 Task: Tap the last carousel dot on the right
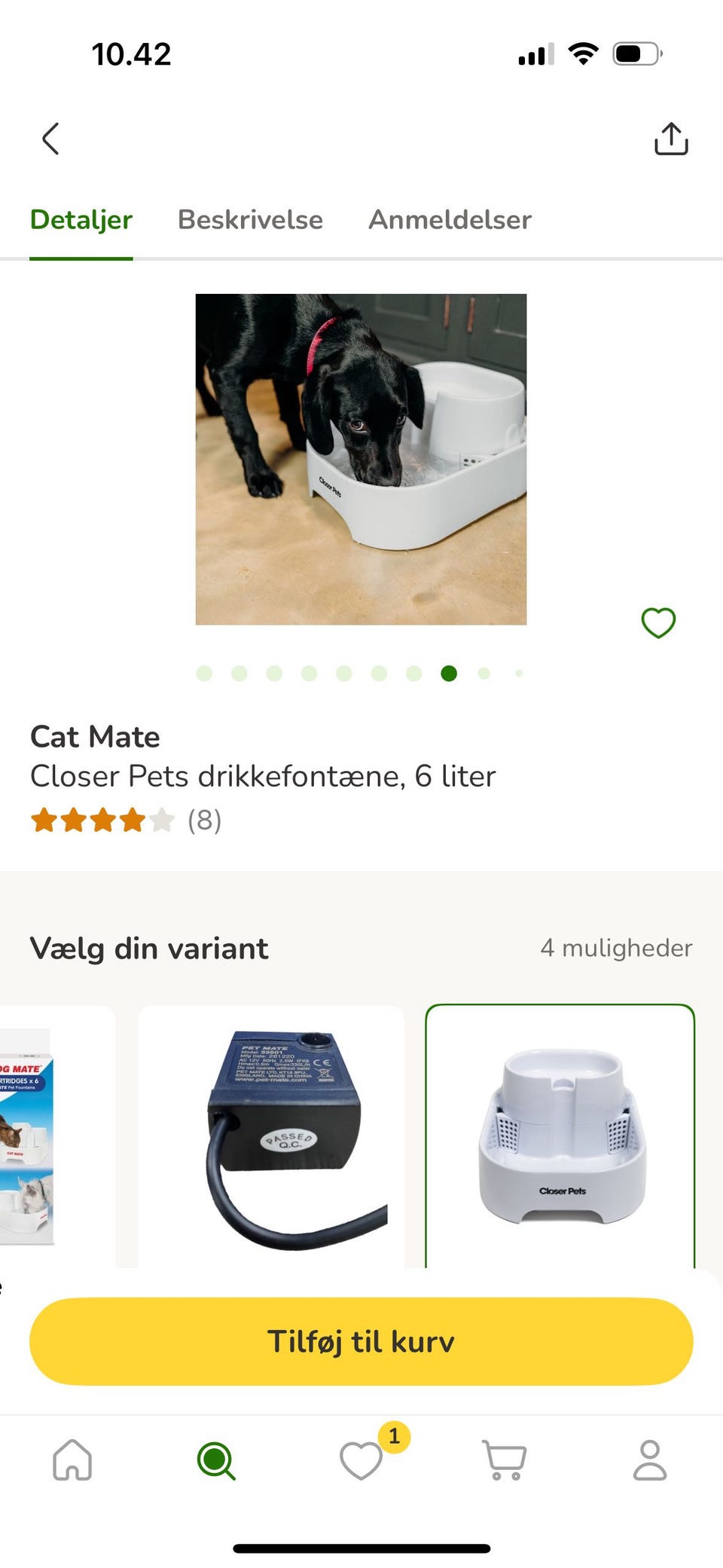coord(517,674)
